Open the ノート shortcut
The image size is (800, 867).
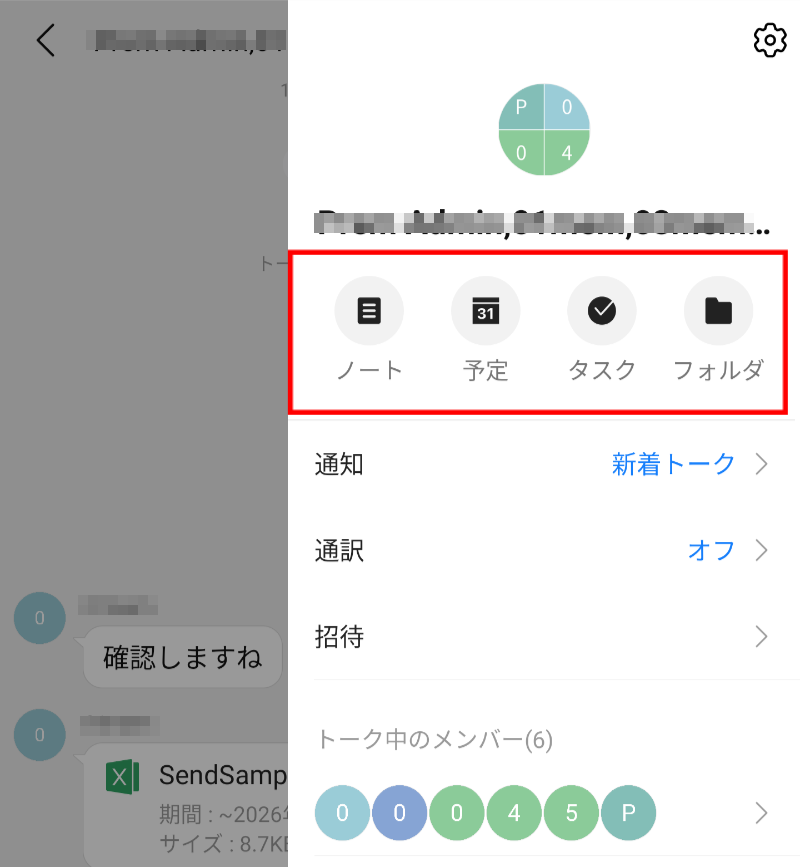369,312
